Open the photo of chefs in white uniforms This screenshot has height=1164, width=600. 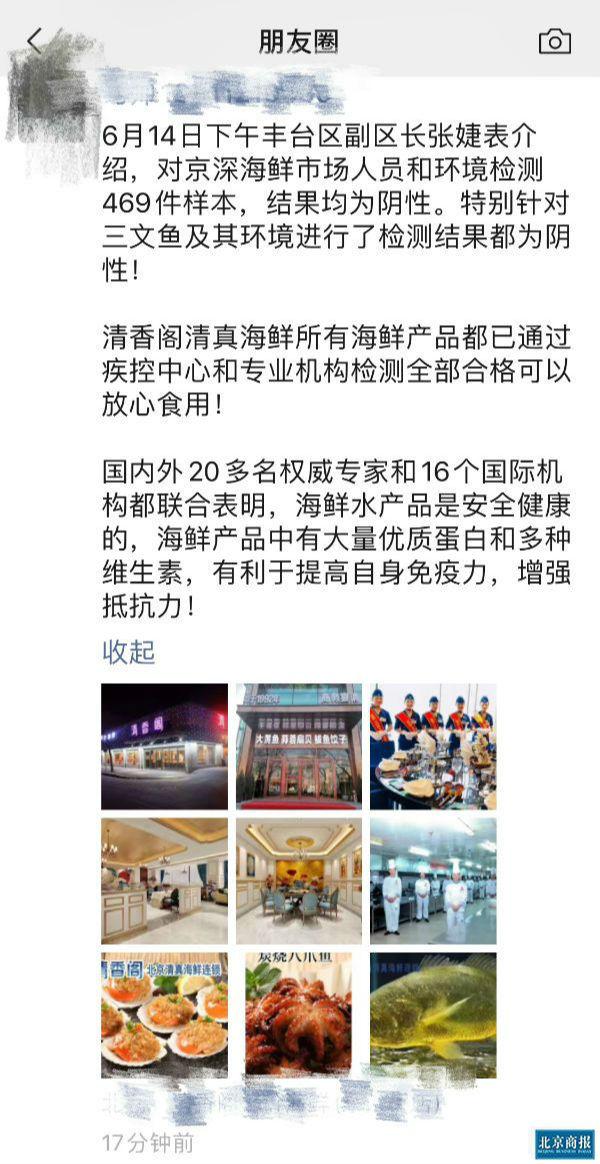click(432, 880)
